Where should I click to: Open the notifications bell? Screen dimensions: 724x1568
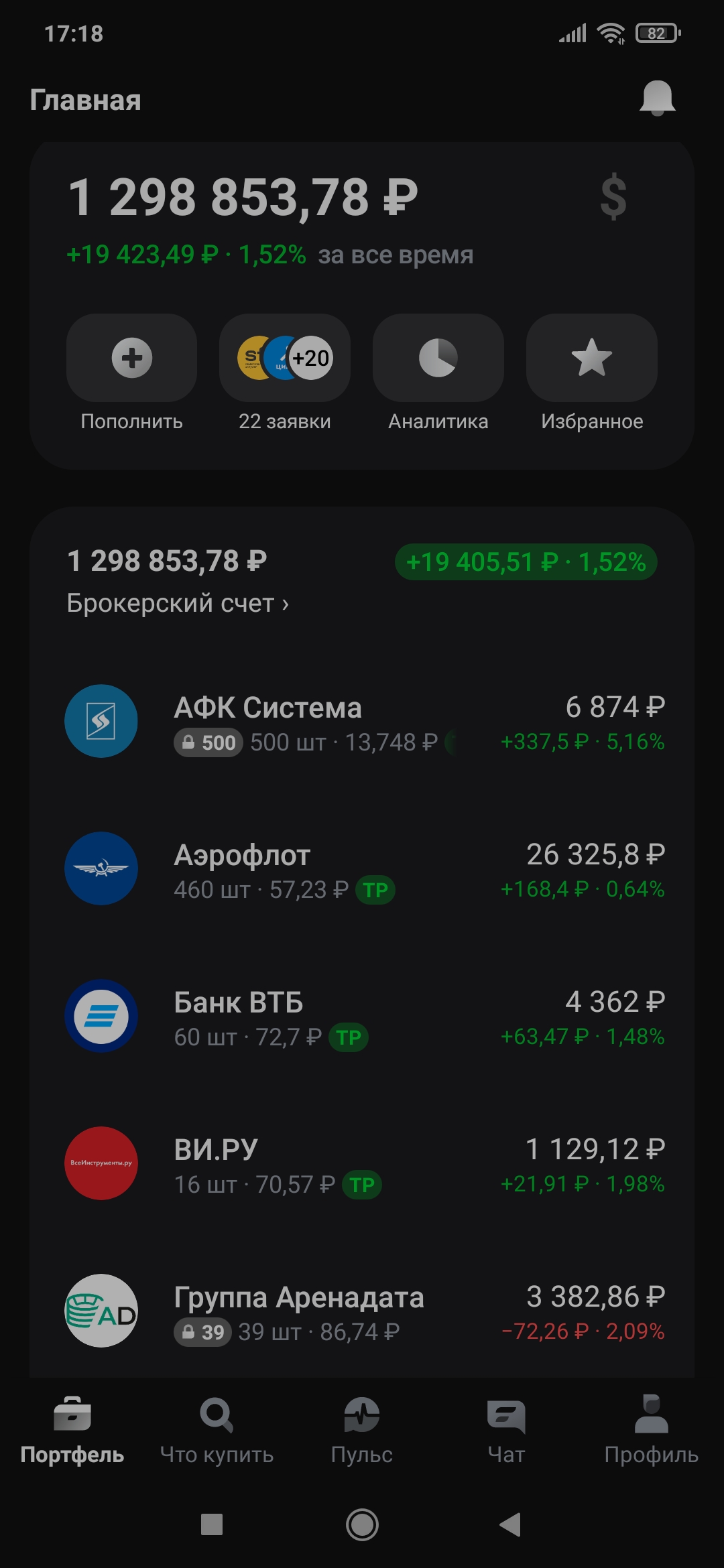[x=657, y=99]
